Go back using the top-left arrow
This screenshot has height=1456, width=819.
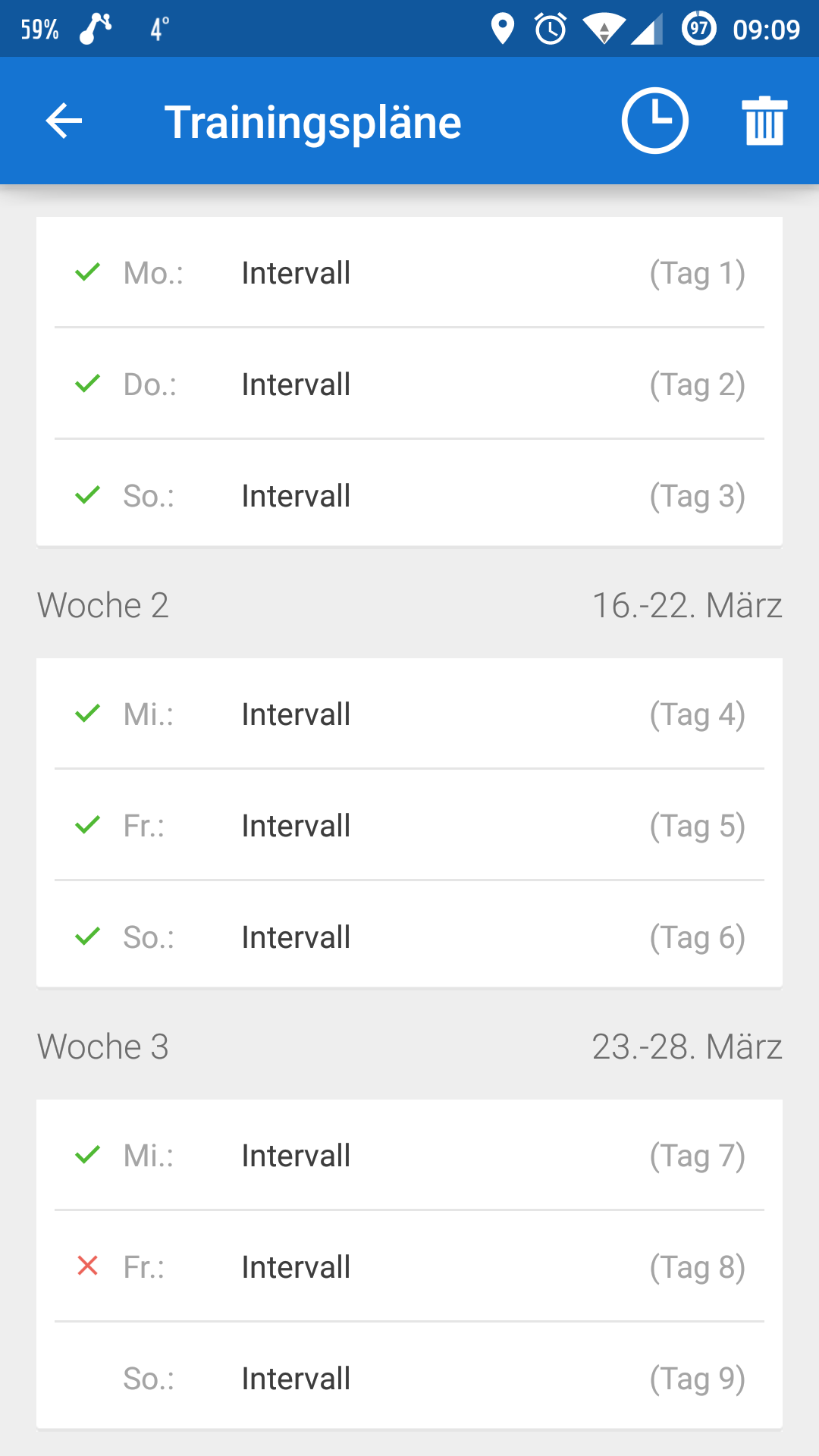coord(64,121)
